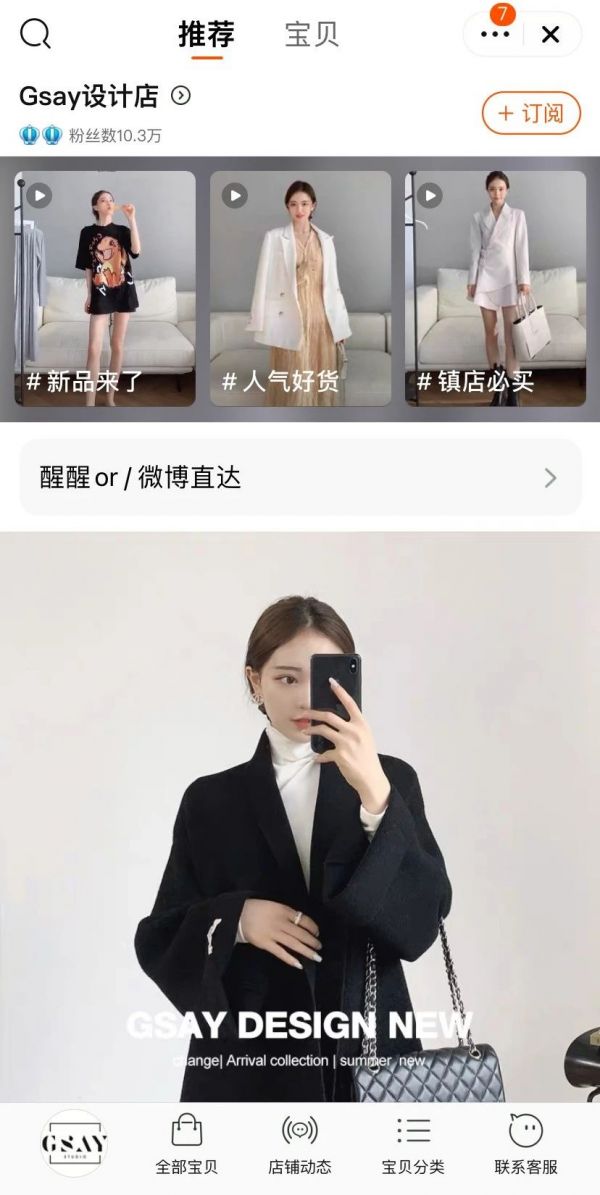The width and height of the screenshot is (600, 1195).
Task: Open the search icon
Action: coord(35,35)
